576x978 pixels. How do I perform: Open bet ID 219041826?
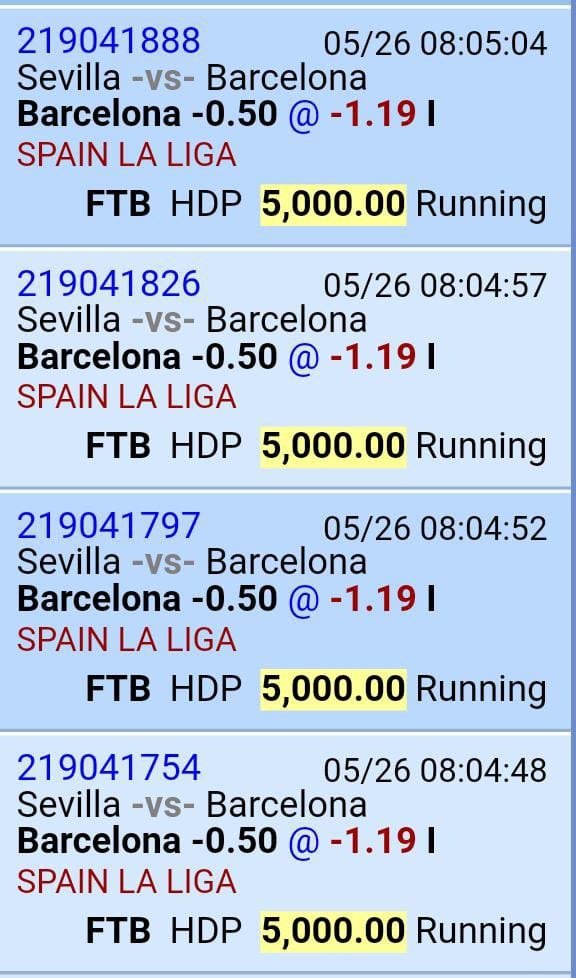tap(109, 284)
